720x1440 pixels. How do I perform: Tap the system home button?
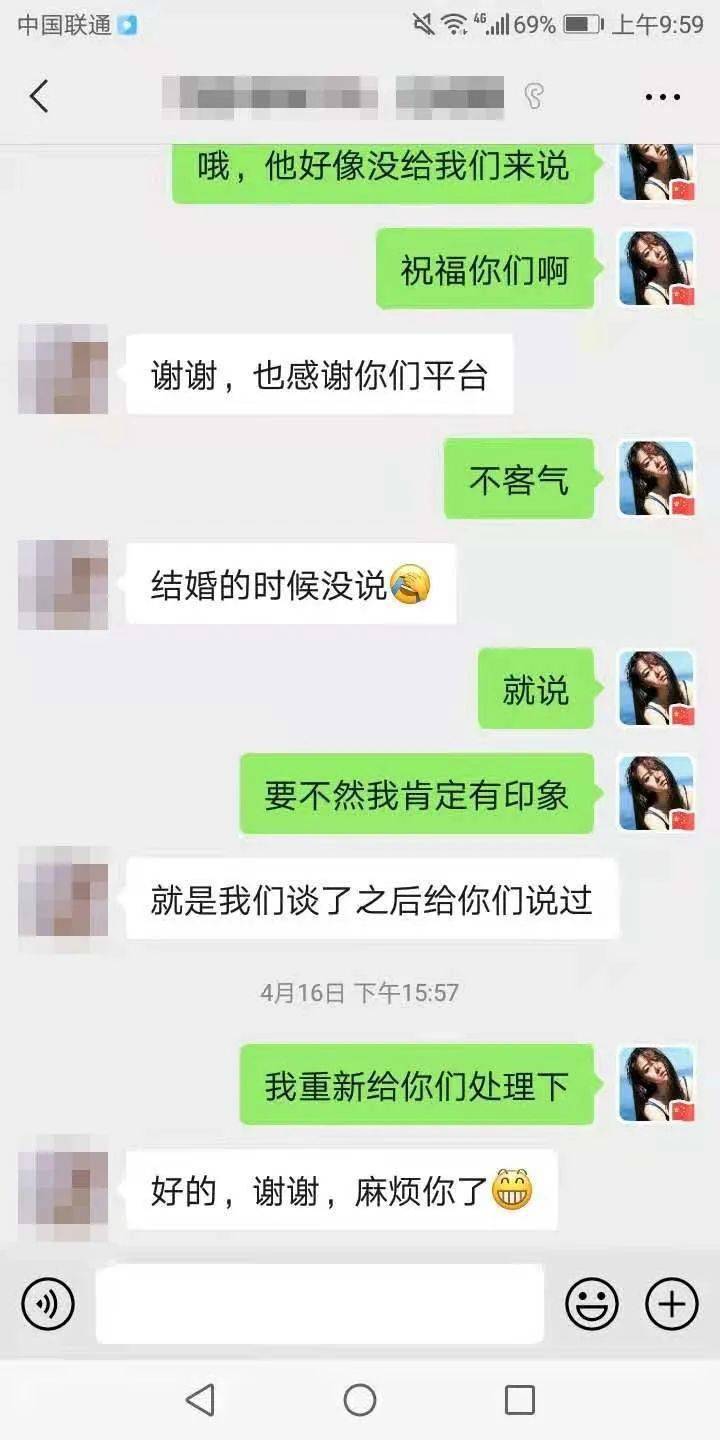(x=360, y=1400)
